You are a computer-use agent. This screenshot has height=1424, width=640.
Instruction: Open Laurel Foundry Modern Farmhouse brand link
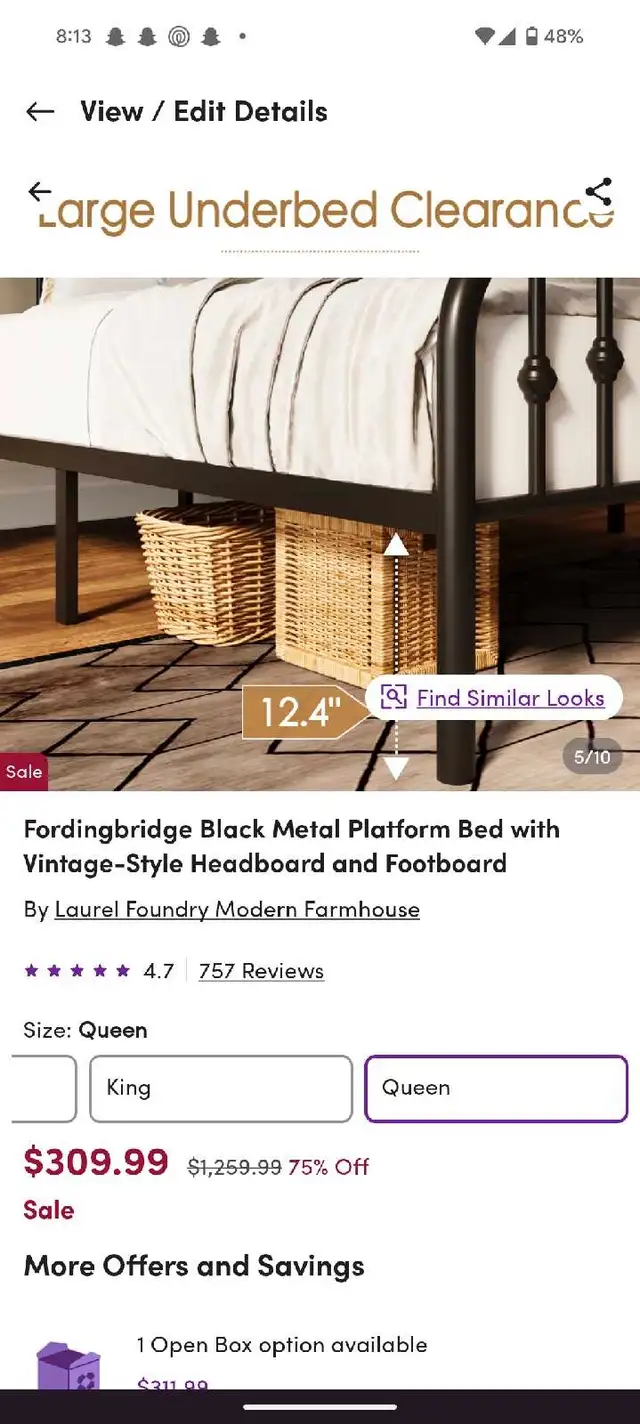237,909
